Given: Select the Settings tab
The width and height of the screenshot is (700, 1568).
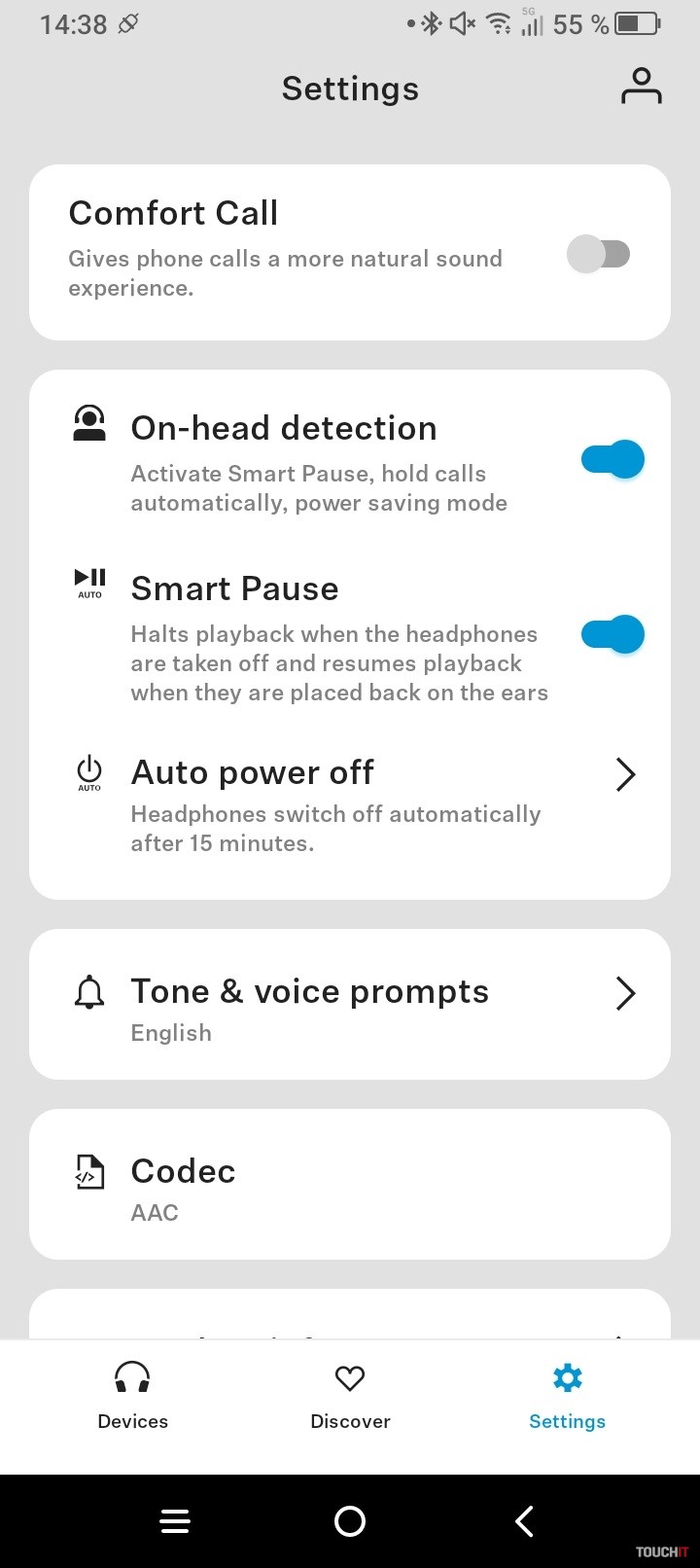Looking at the screenshot, I should point(567,1395).
